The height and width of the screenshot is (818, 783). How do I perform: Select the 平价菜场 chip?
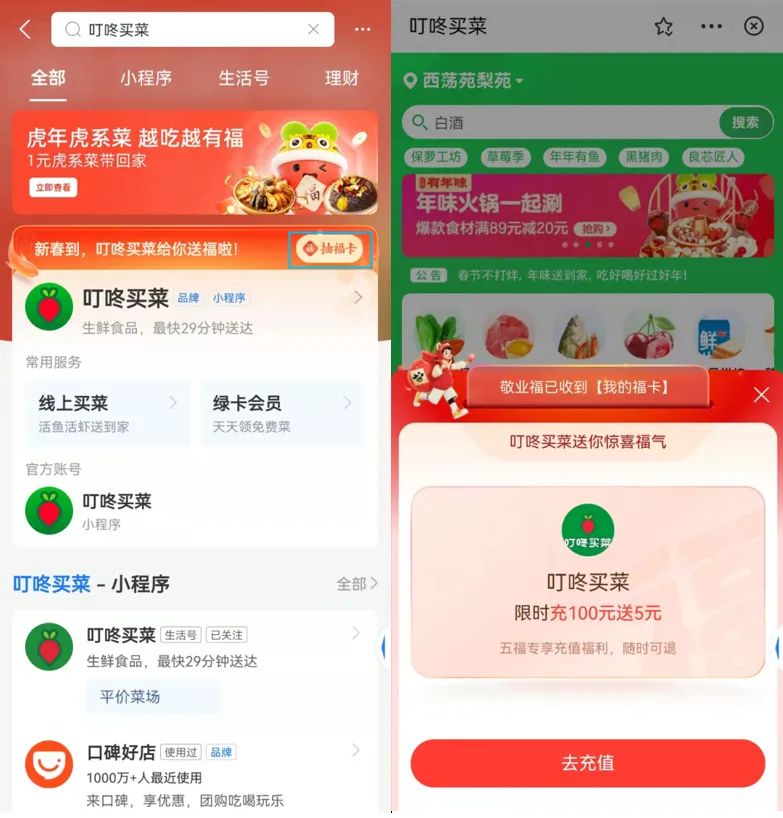coord(130,696)
